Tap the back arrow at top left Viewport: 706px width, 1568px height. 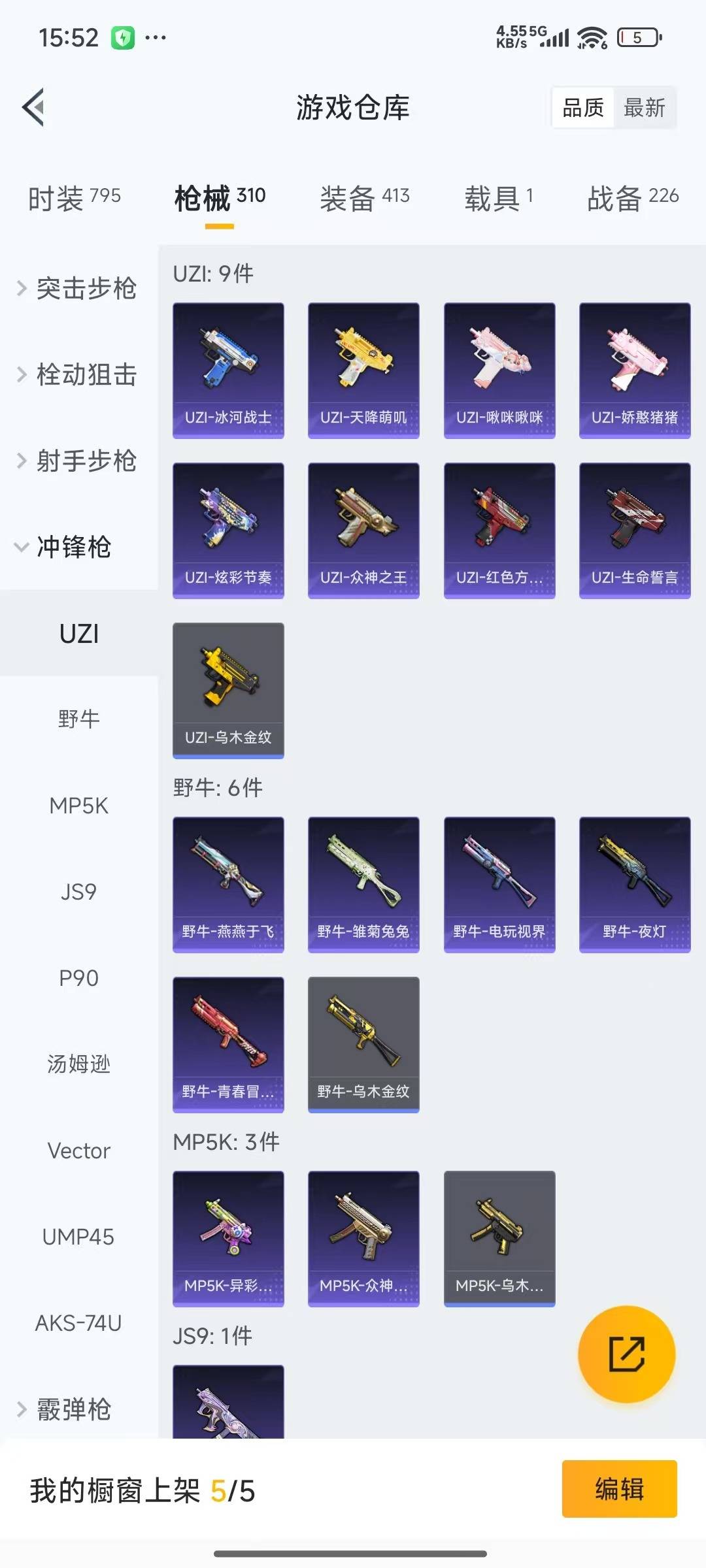click(x=34, y=106)
